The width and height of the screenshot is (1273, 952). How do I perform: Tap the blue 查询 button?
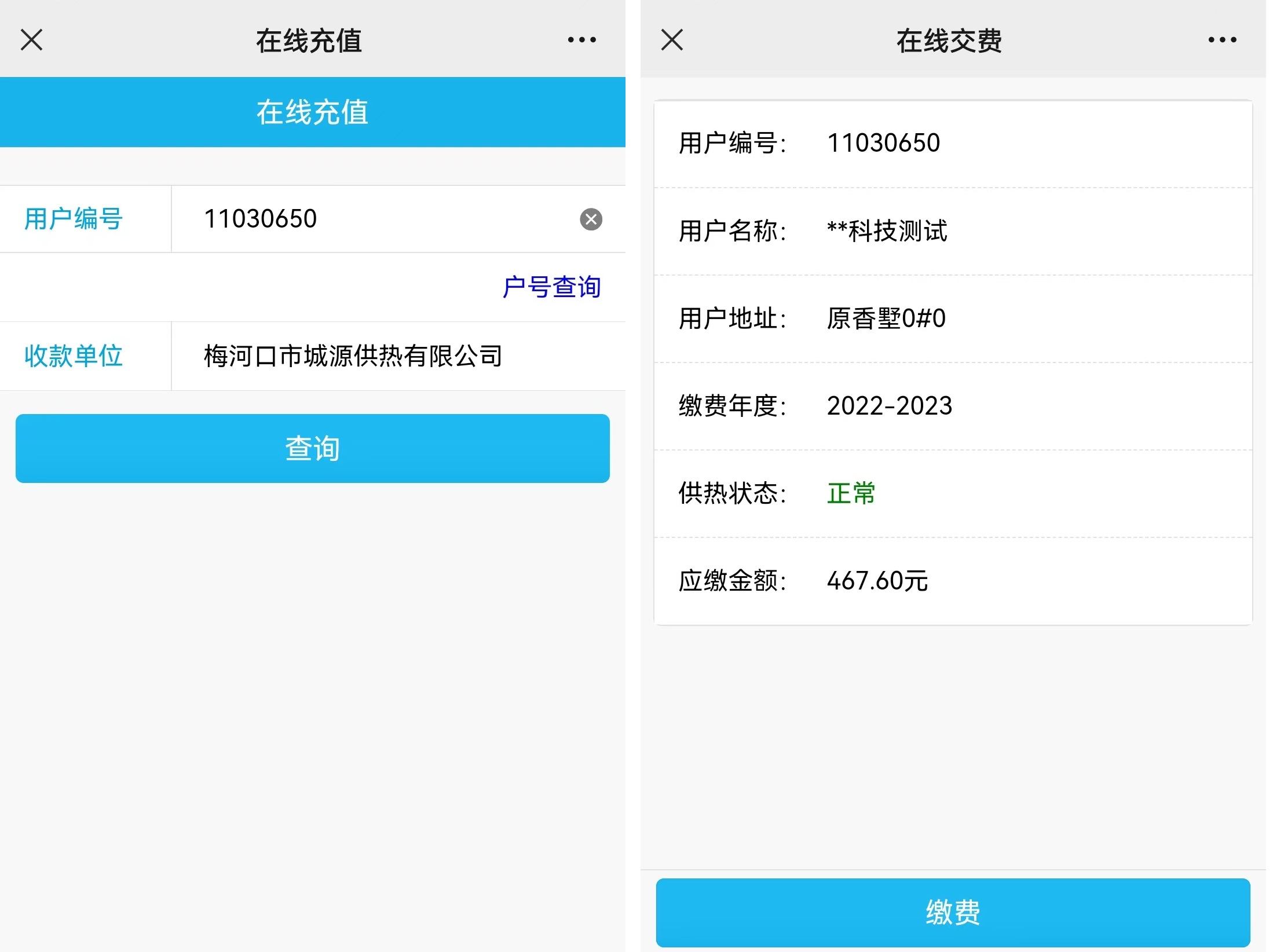pyautogui.click(x=312, y=448)
